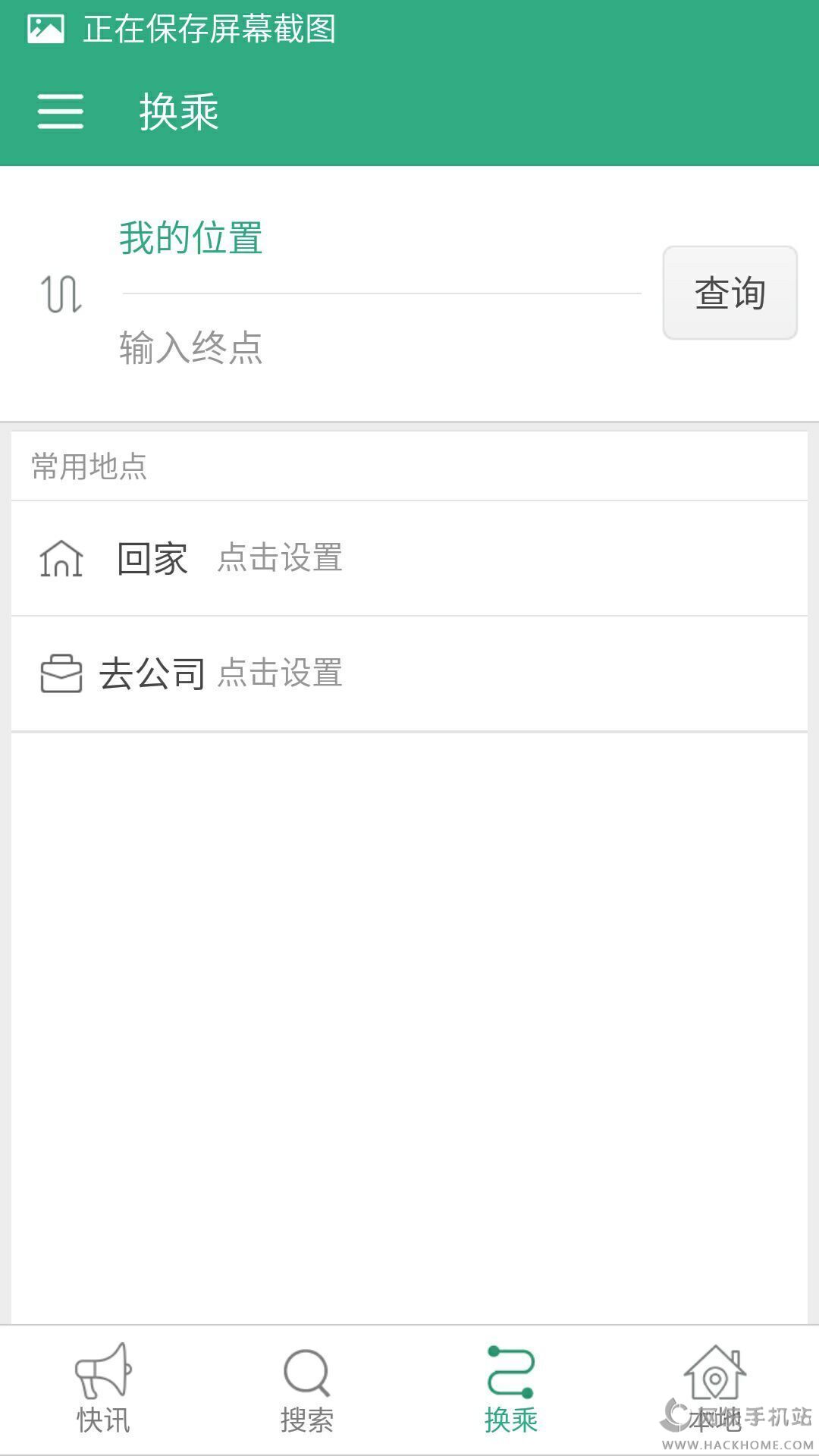Tap the 查询 button
This screenshot has width=819, height=1456.
730,293
